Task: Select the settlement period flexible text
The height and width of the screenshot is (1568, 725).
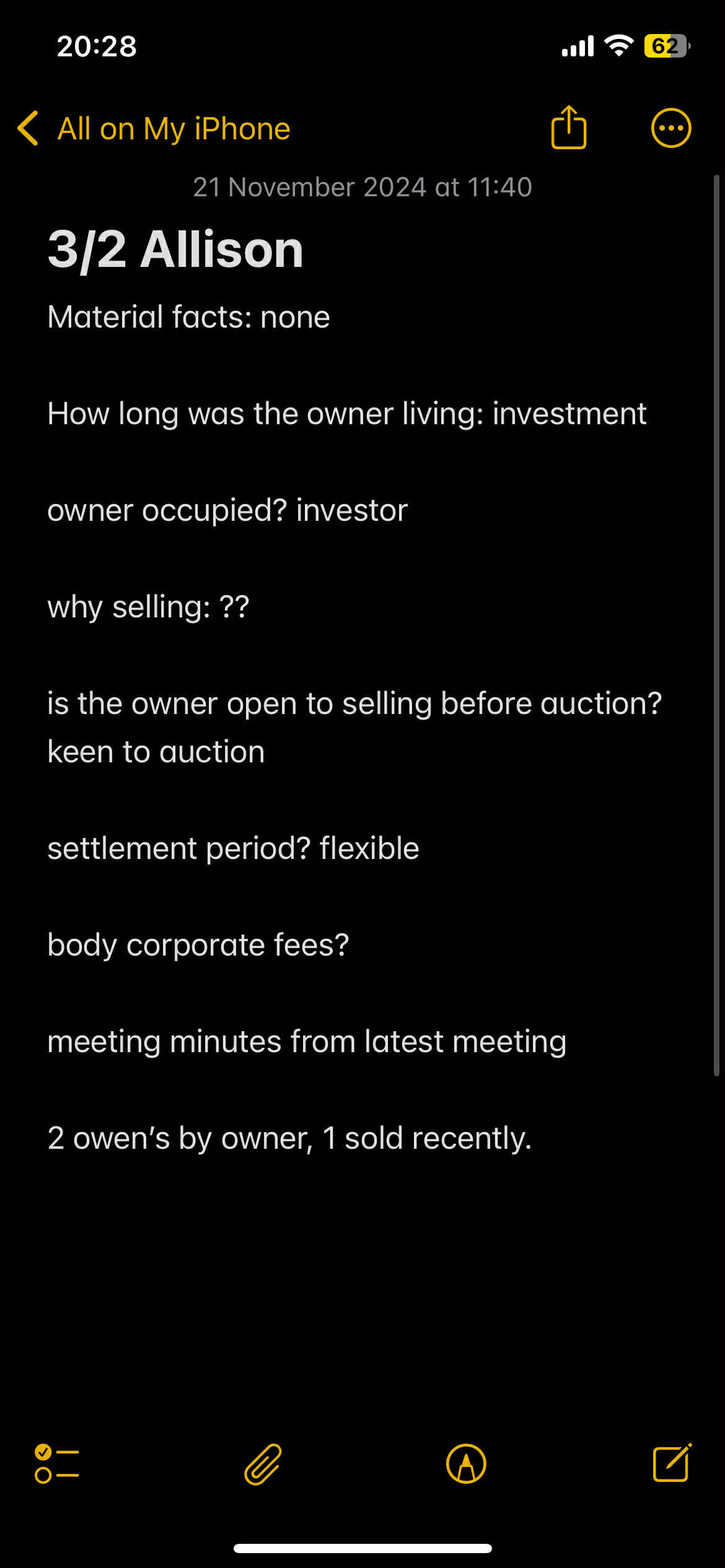Action: (233, 847)
